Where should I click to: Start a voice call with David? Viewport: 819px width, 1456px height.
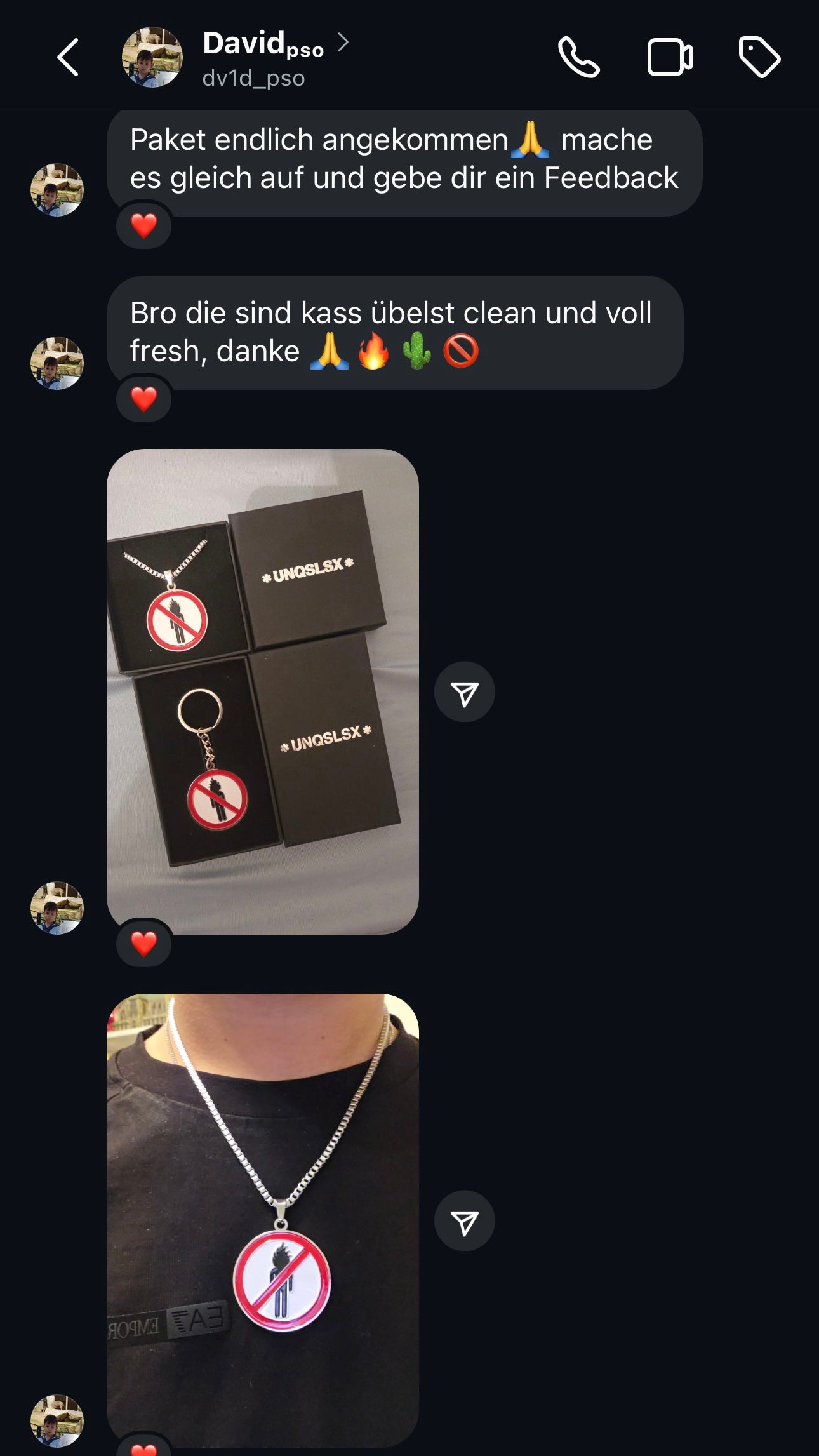click(x=578, y=57)
